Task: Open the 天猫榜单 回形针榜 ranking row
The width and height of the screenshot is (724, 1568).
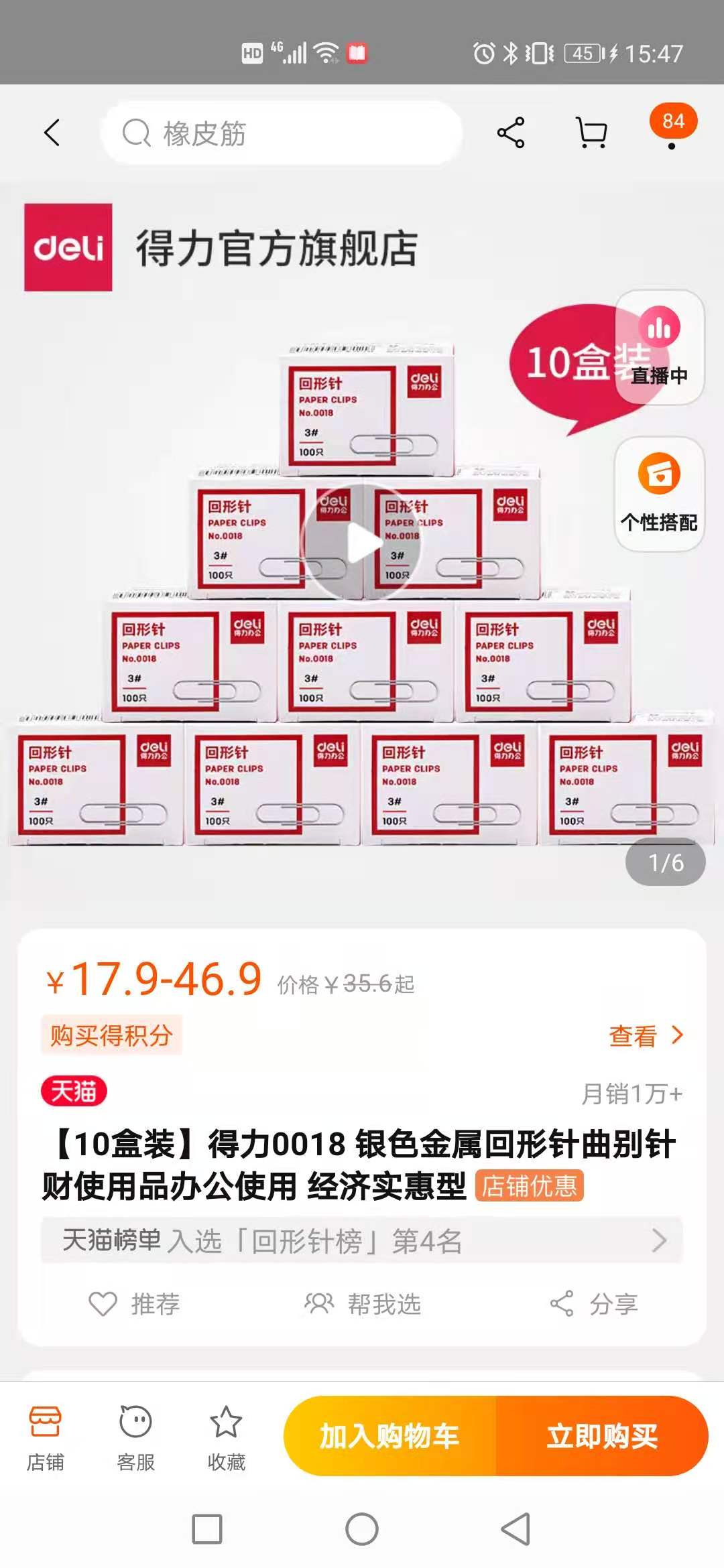Action: (362, 1241)
